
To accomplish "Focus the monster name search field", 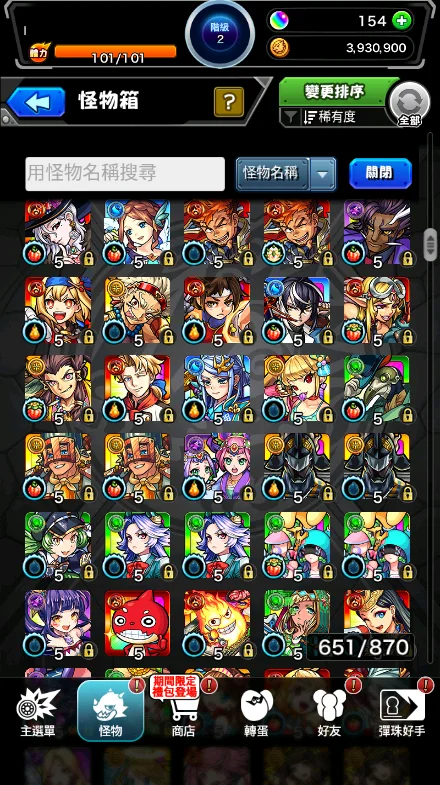I will [x=125, y=173].
